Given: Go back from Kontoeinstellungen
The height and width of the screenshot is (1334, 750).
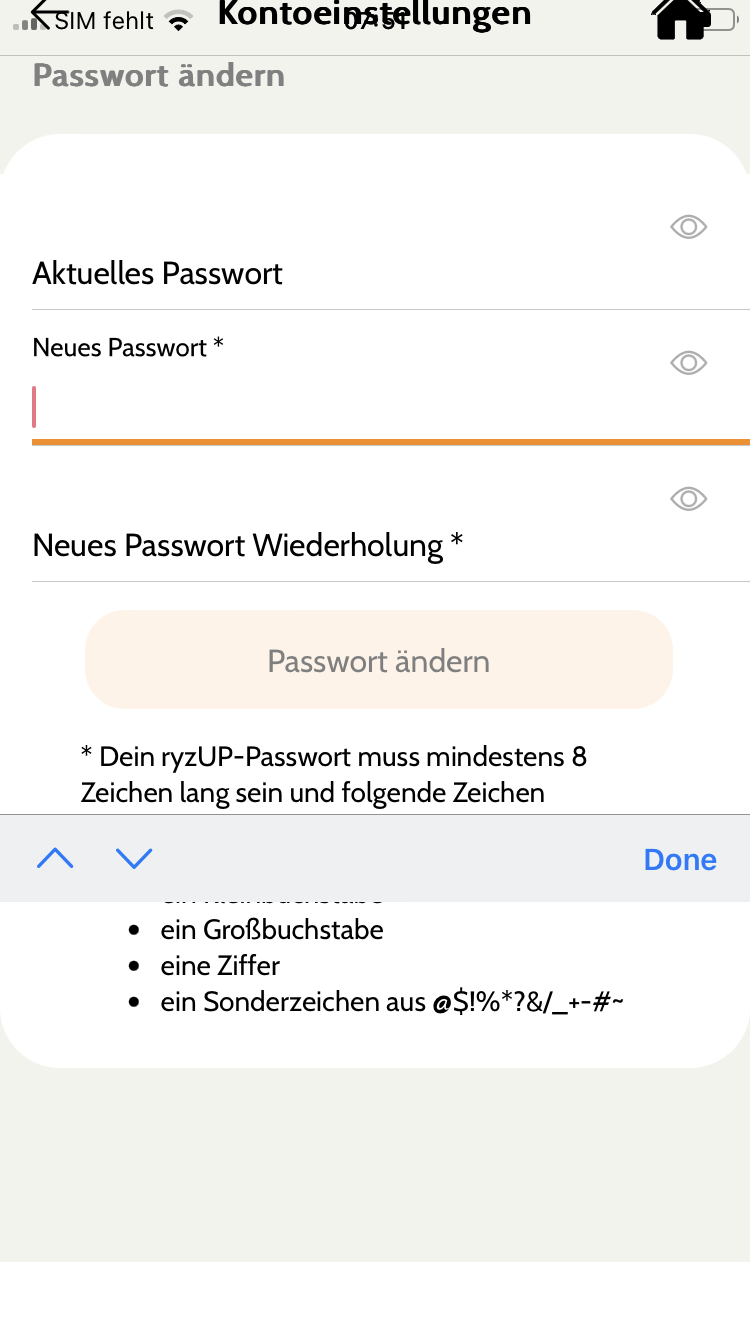Looking at the screenshot, I should [48, 14].
